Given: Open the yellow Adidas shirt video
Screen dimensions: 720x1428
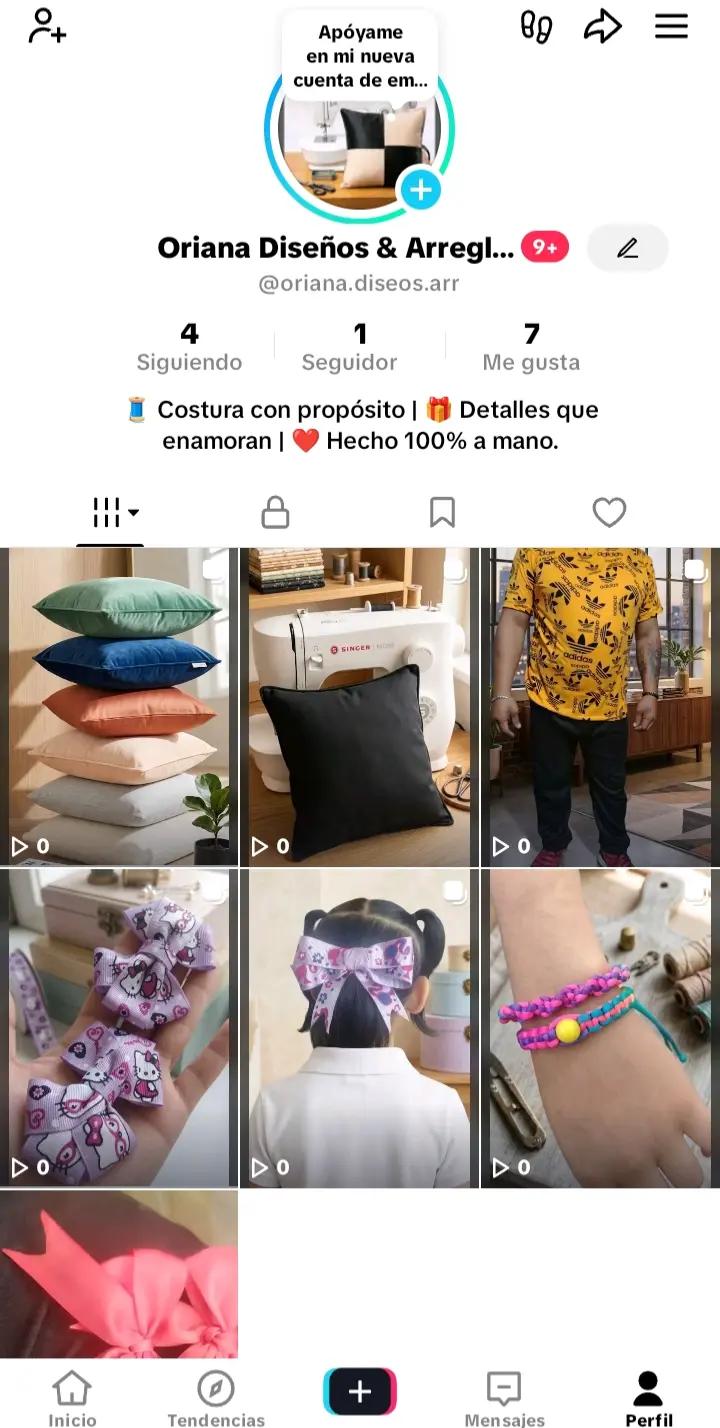Looking at the screenshot, I should pos(600,707).
